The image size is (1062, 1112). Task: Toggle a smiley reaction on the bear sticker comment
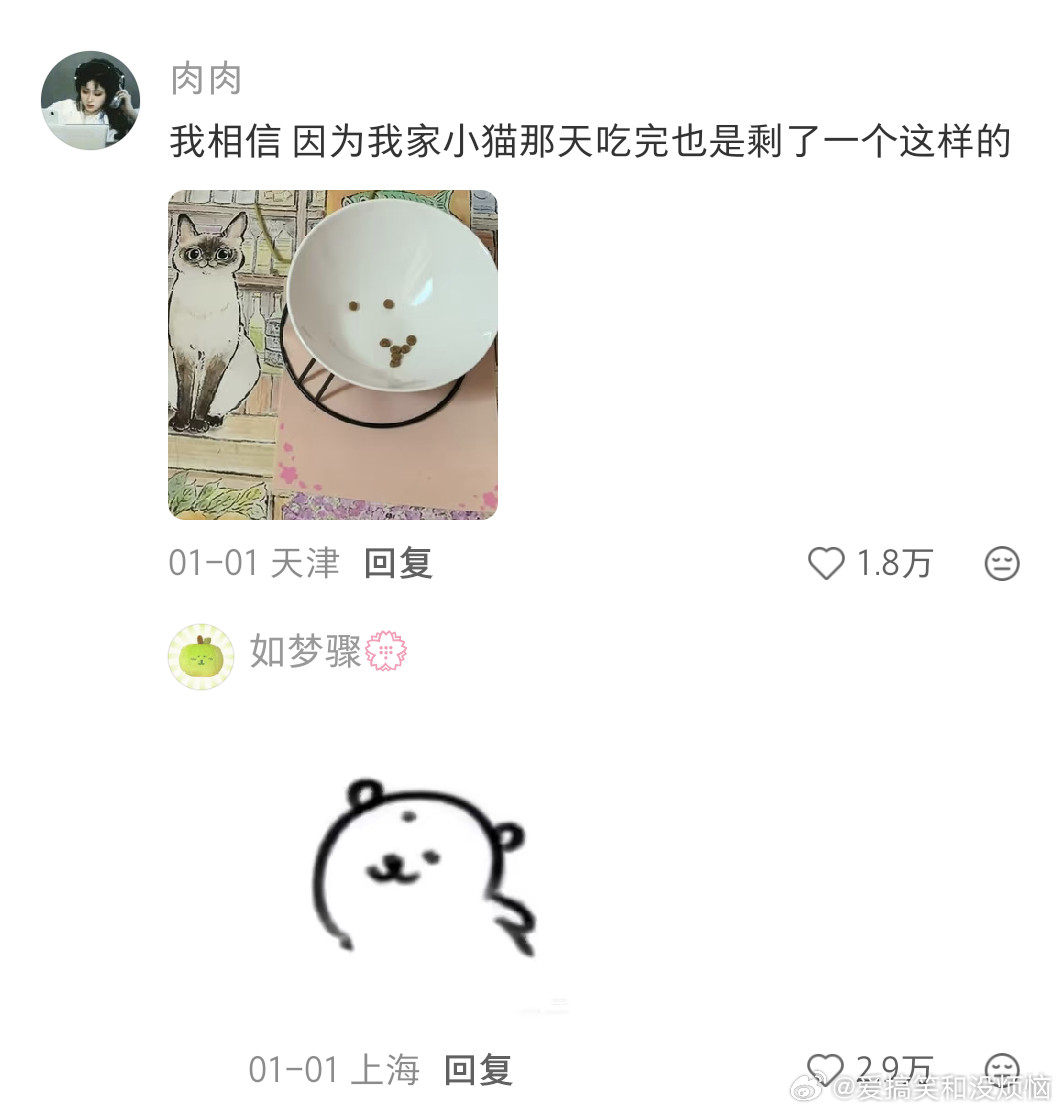1000,1068
